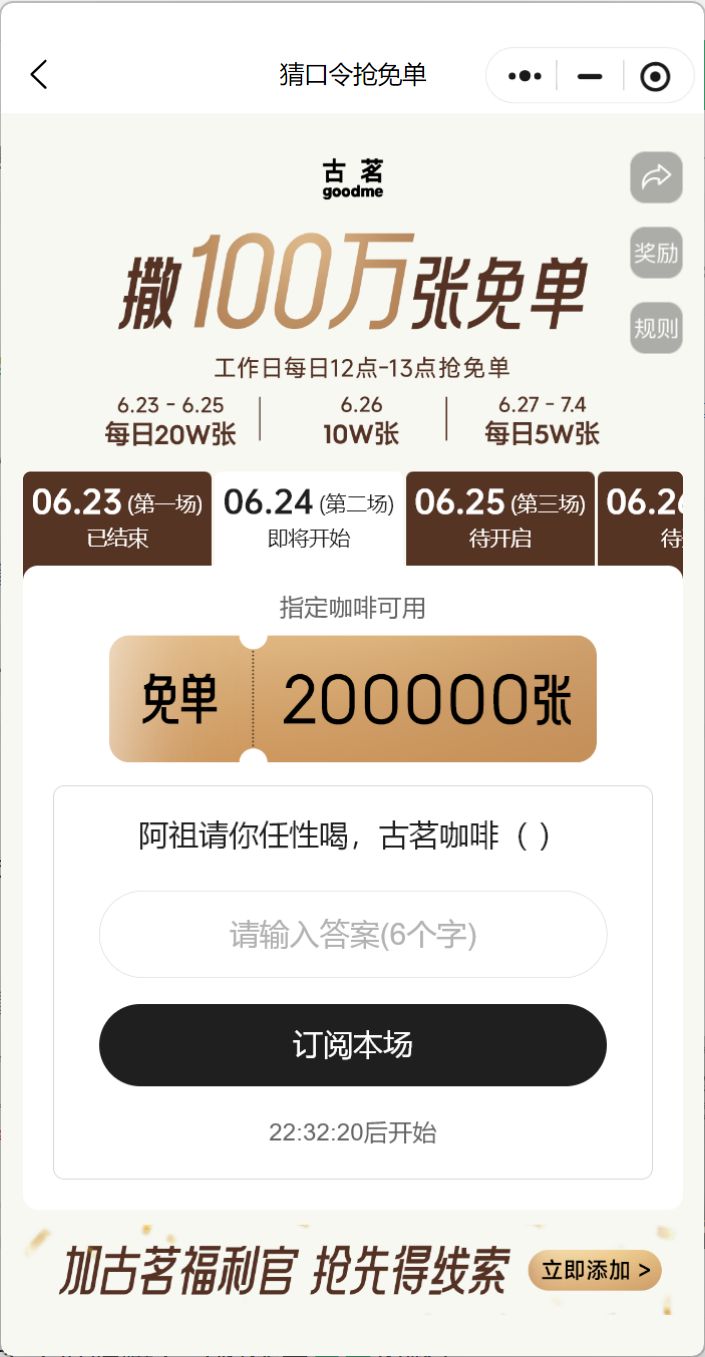The image size is (705, 1357).
Task: Open the mini program more-options menu
Action: (x=525, y=76)
